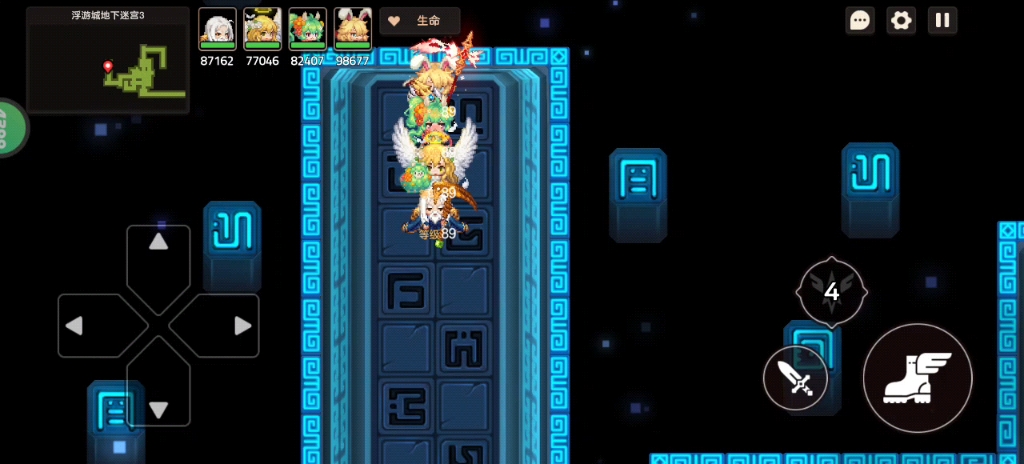Select the hero portrait with 98677 HP
1024x464 pixels.
352,29
